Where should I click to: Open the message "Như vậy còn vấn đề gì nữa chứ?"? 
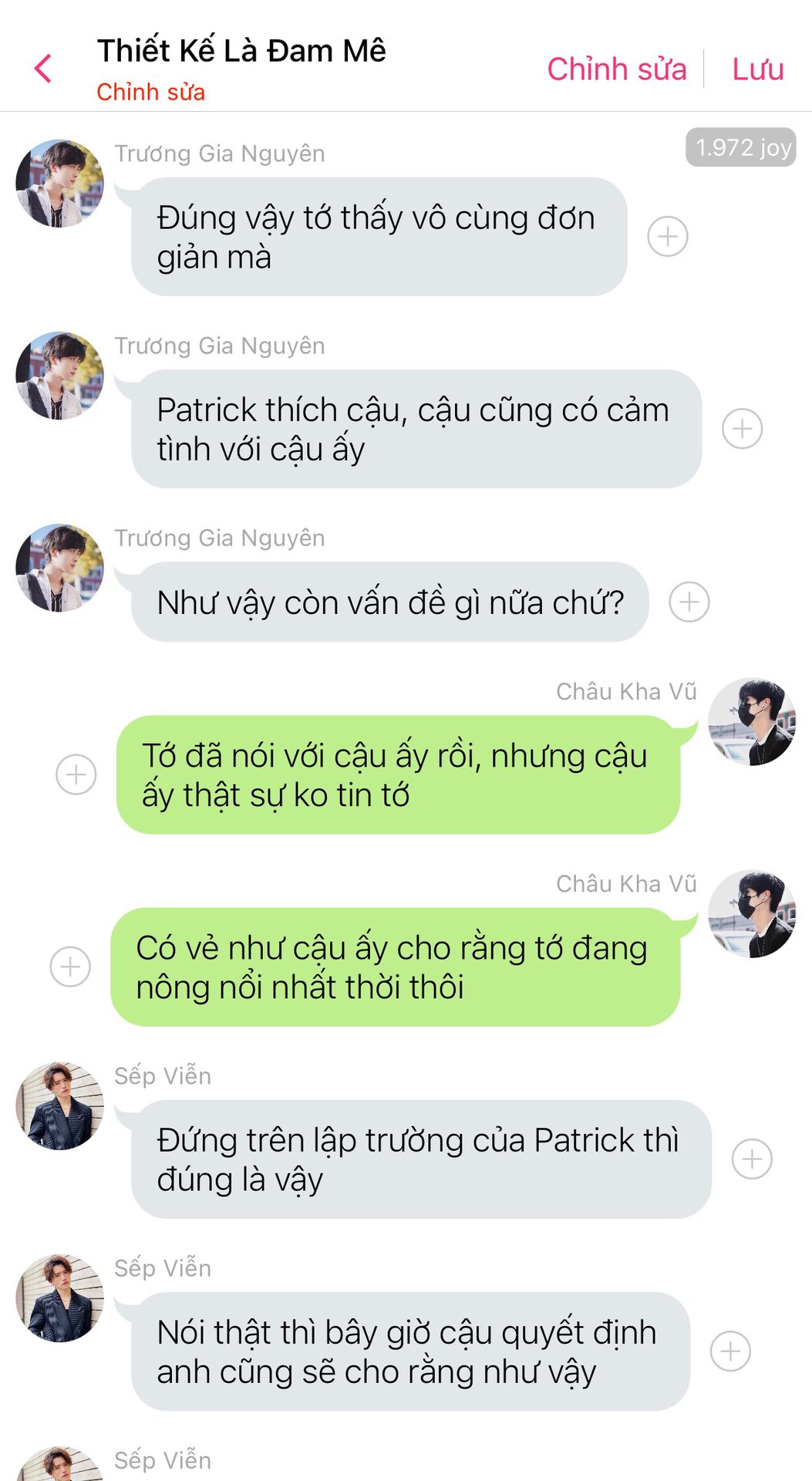(390, 602)
